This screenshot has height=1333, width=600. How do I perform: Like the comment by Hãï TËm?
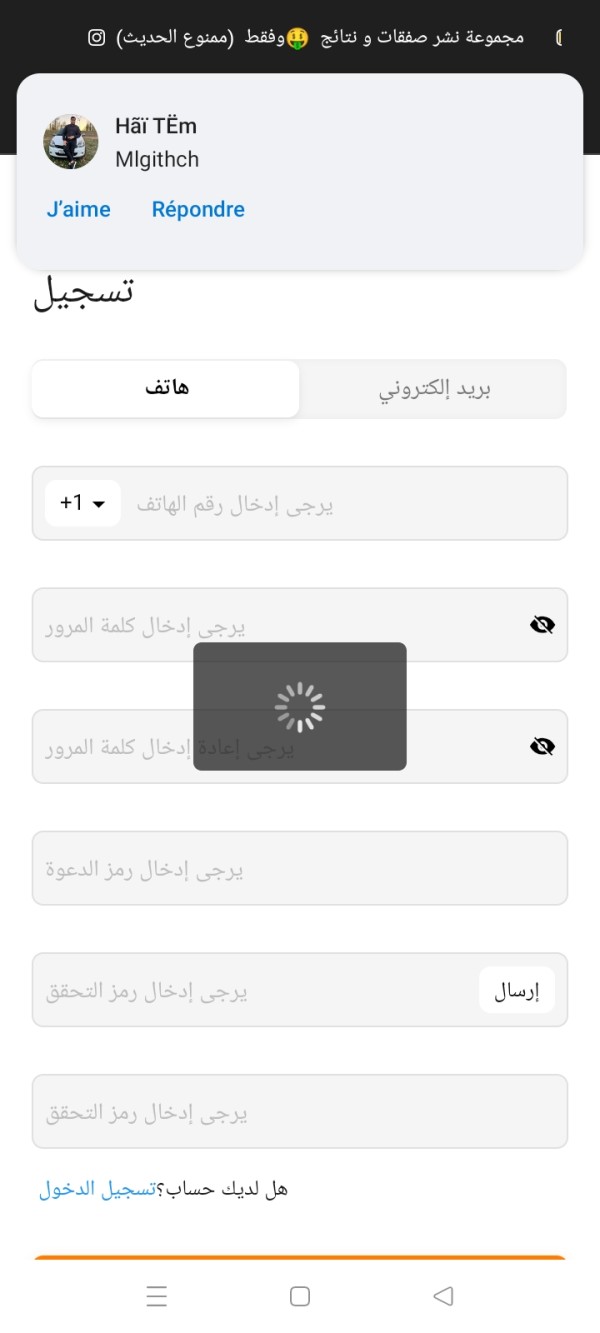pos(78,210)
